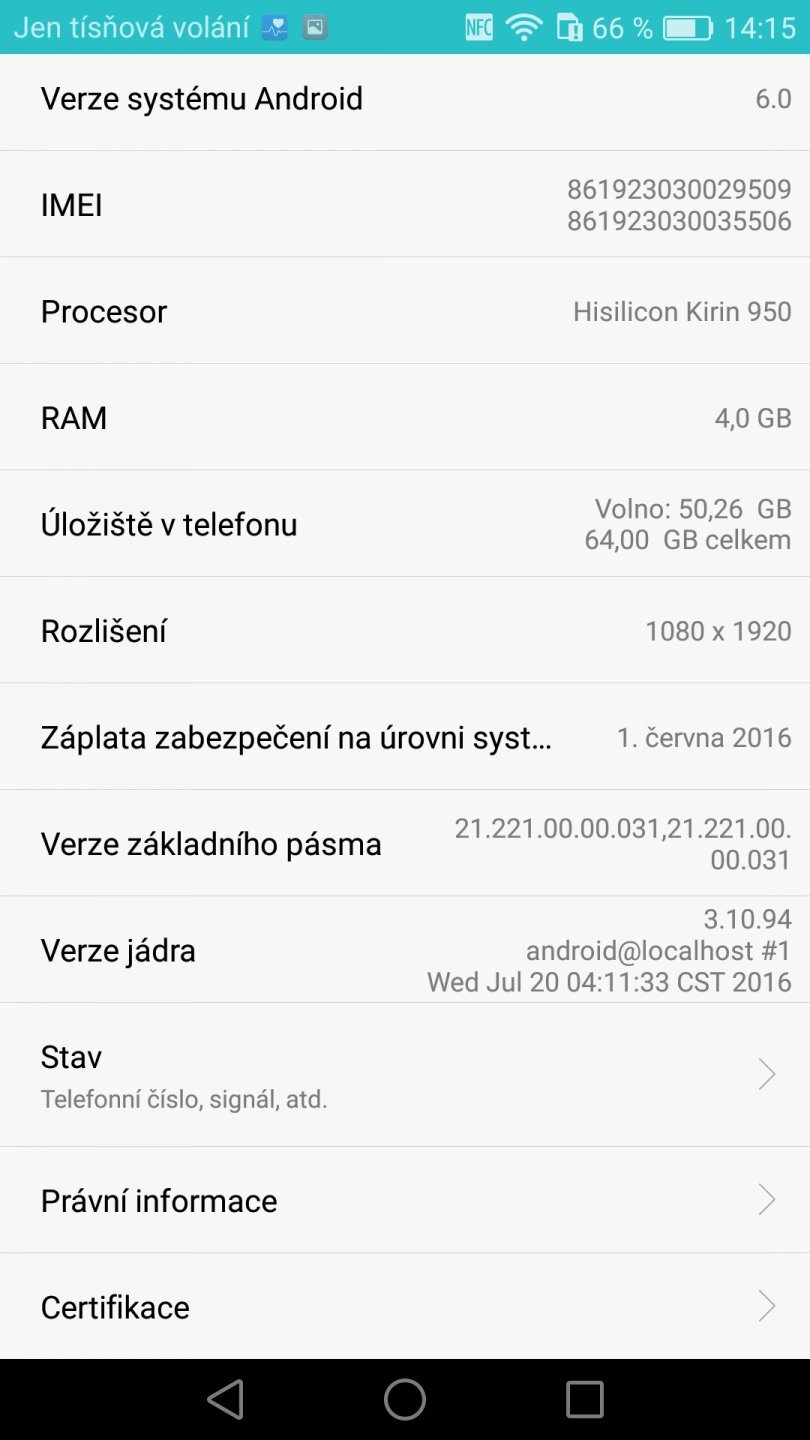
Task: Tap the battery indicator icon
Action: coord(686,27)
